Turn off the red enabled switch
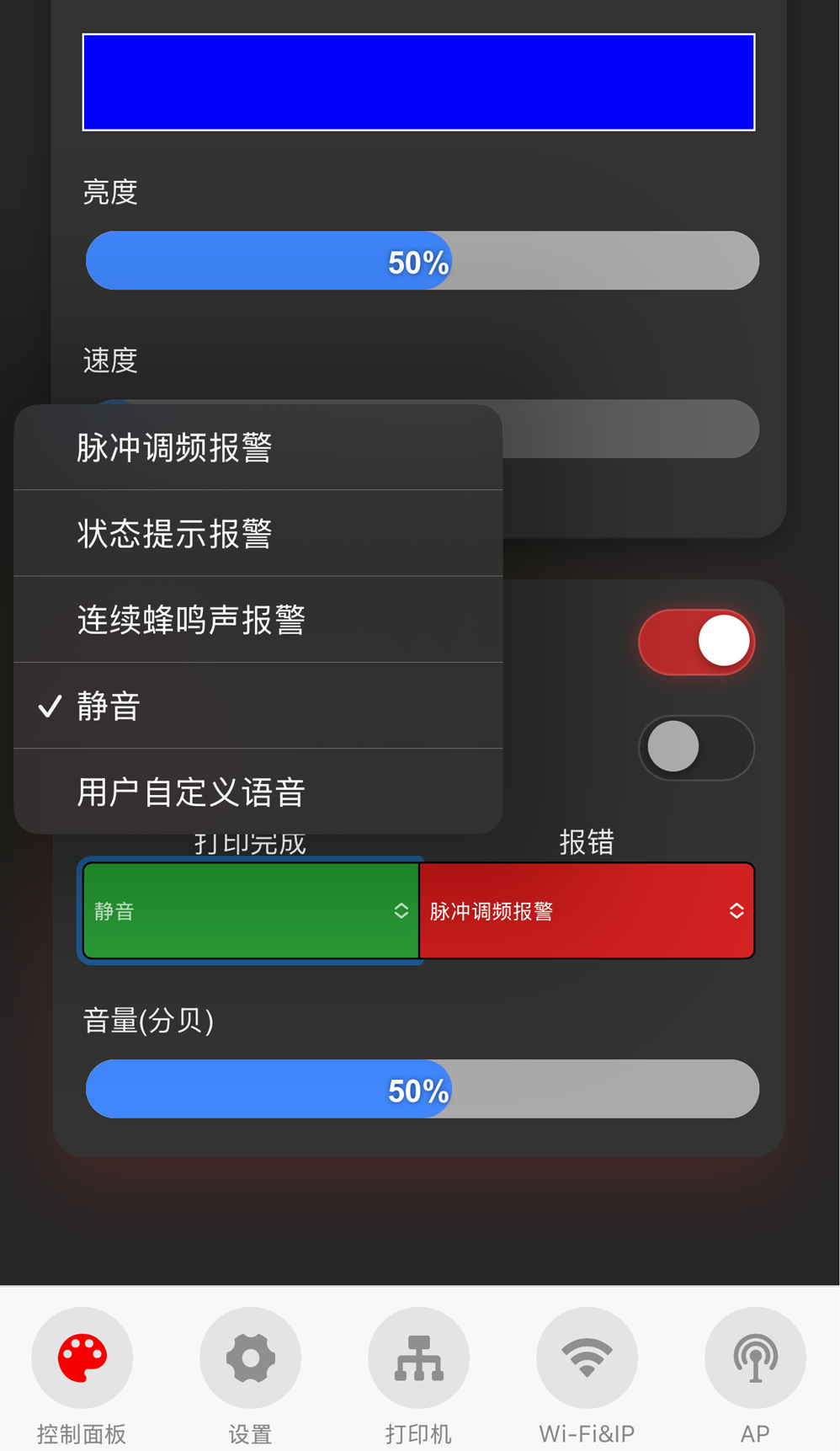Viewport: 840px width, 1451px height. tap(696, 643)
